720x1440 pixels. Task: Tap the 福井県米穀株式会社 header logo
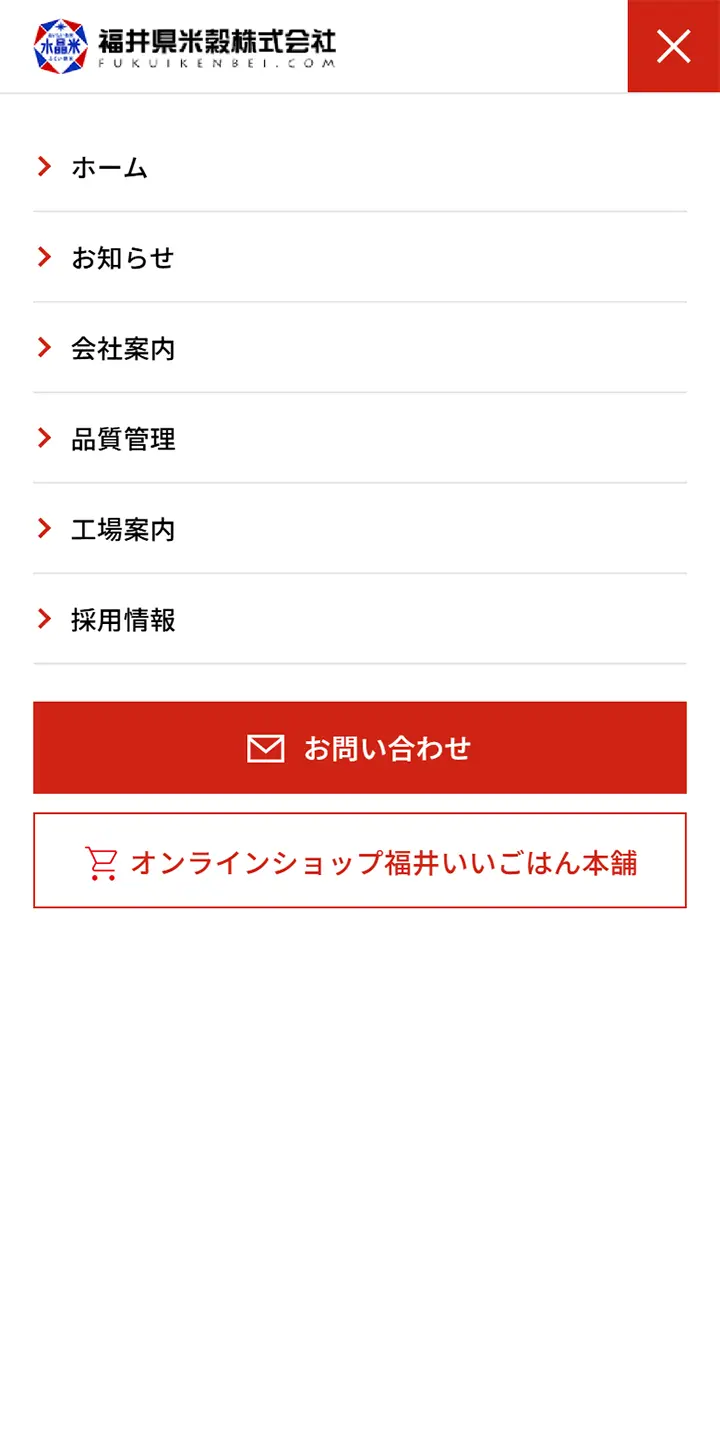(185, 45)
